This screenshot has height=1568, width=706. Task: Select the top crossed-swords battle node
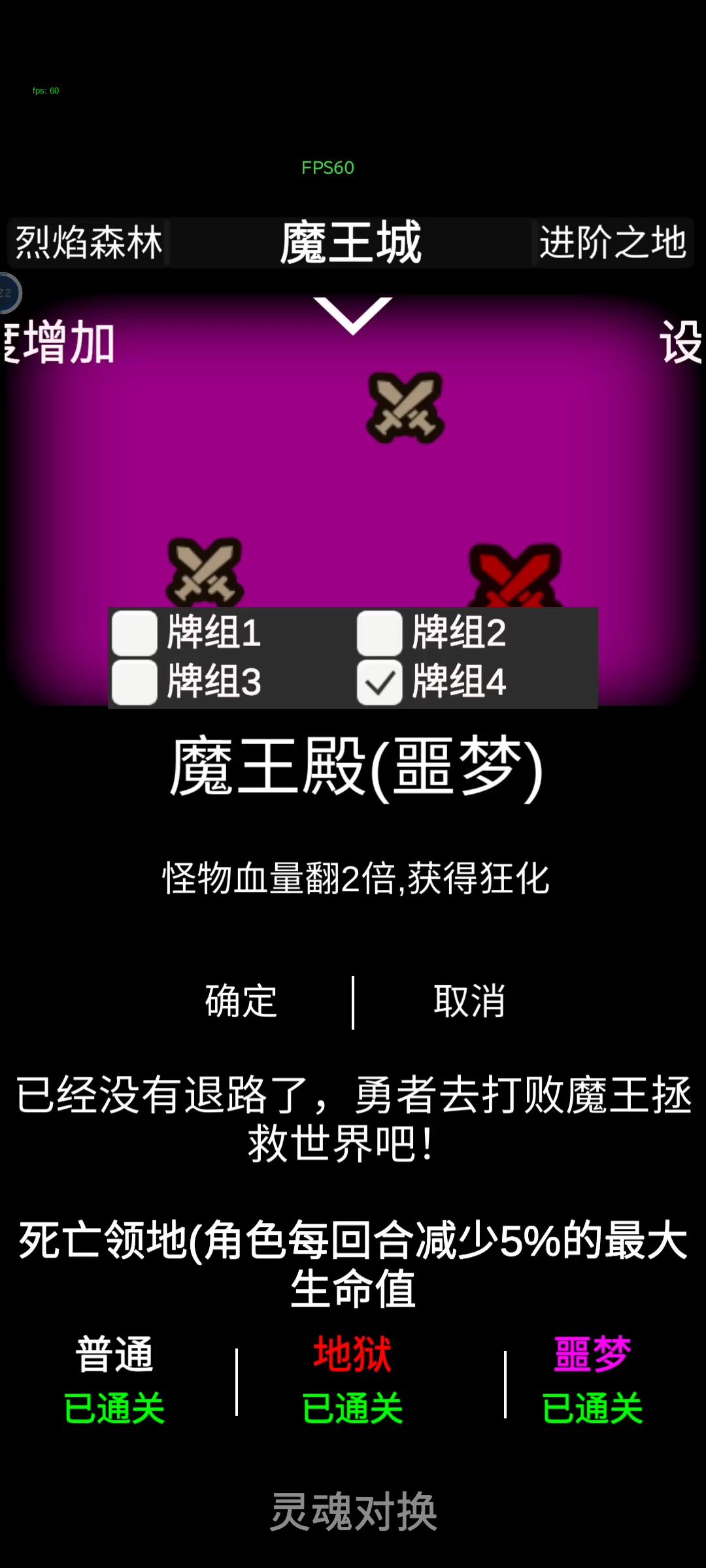[405, 407]
